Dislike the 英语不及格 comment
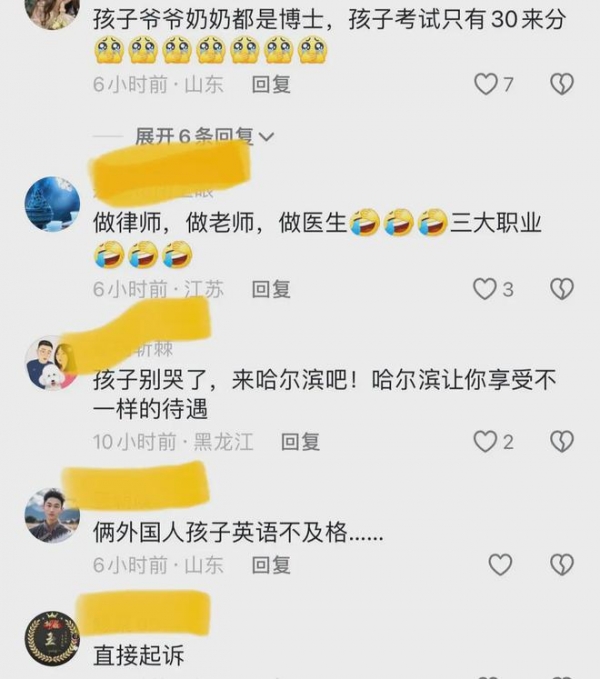Viewport: 600px width, 679px height. [562, 565]
